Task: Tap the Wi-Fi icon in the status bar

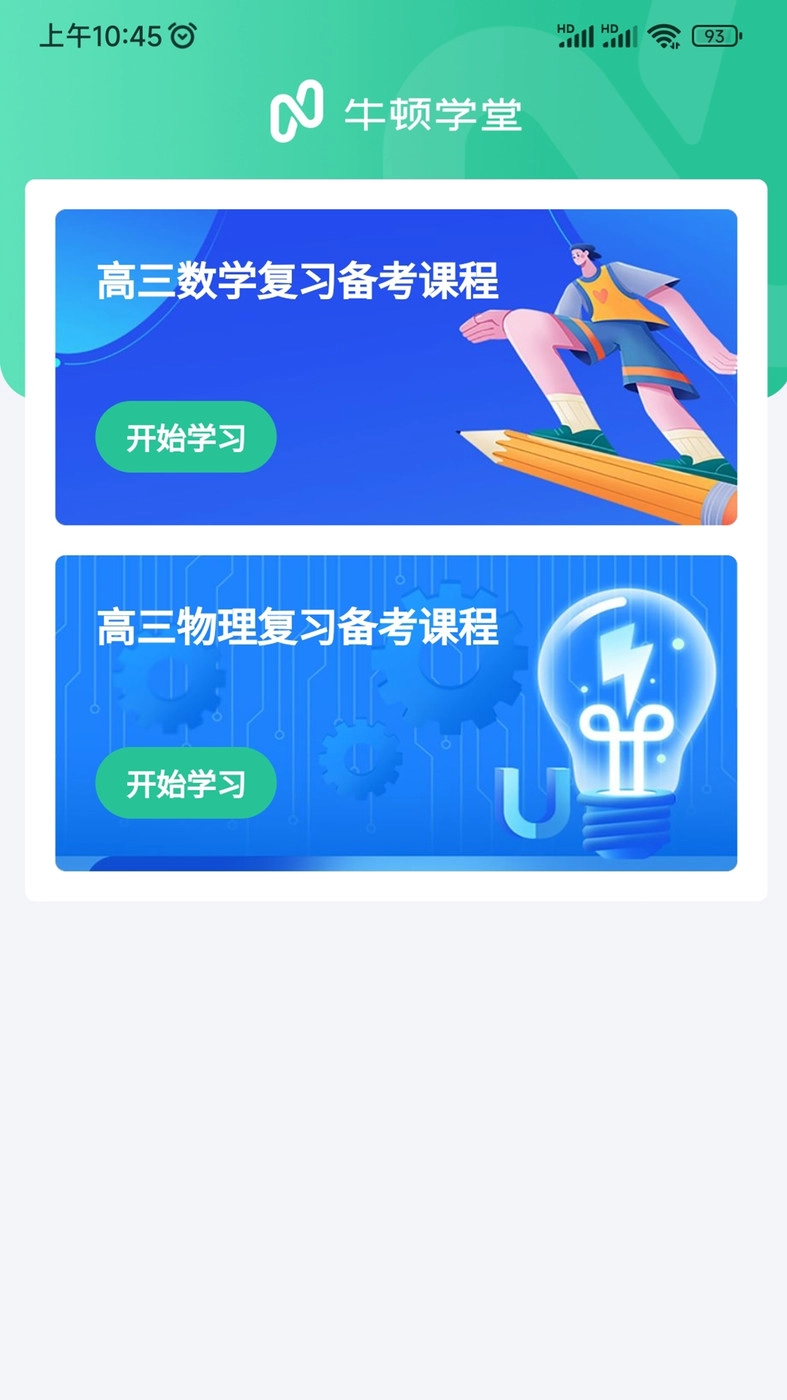Action: click(662, 34)
